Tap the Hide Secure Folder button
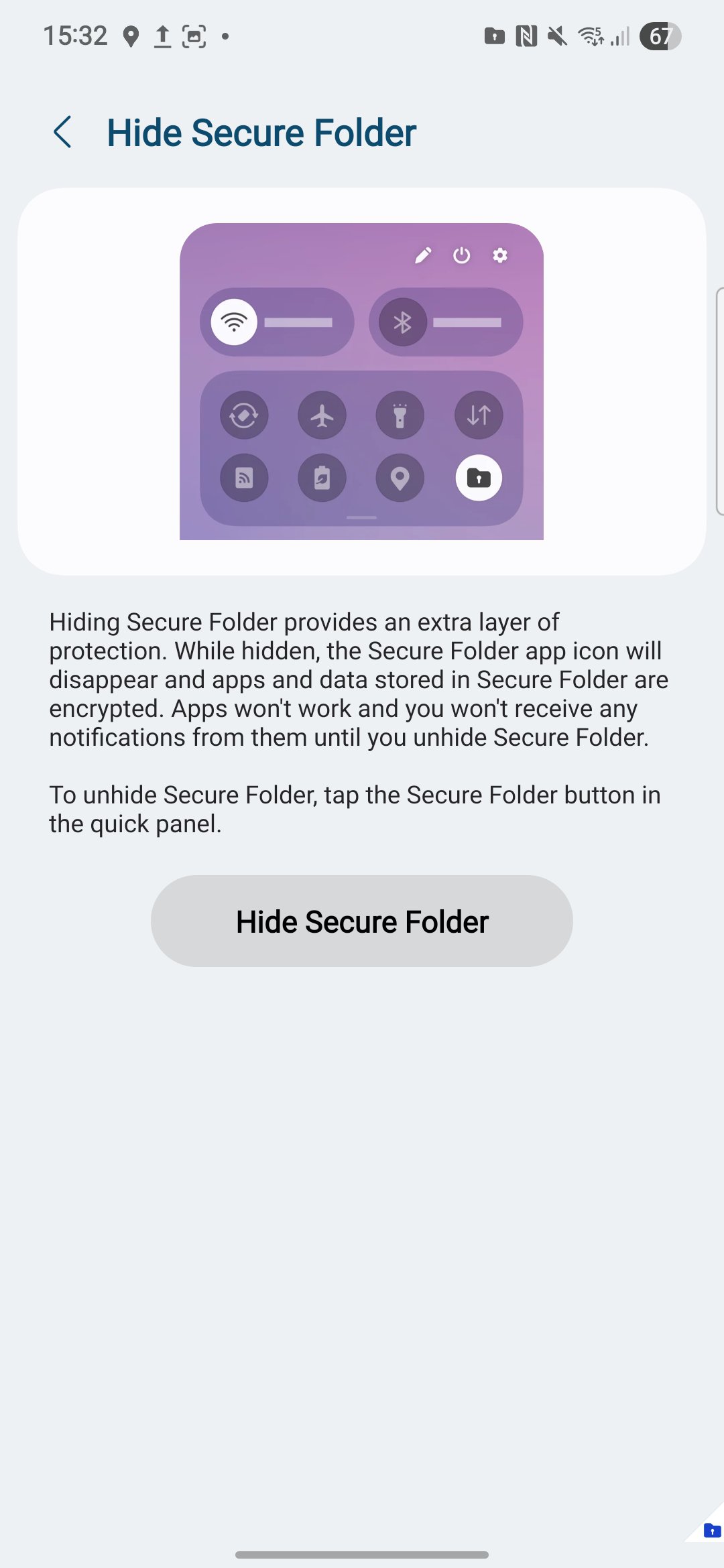This screenshot has width=724, height=1568. (362, 921)
